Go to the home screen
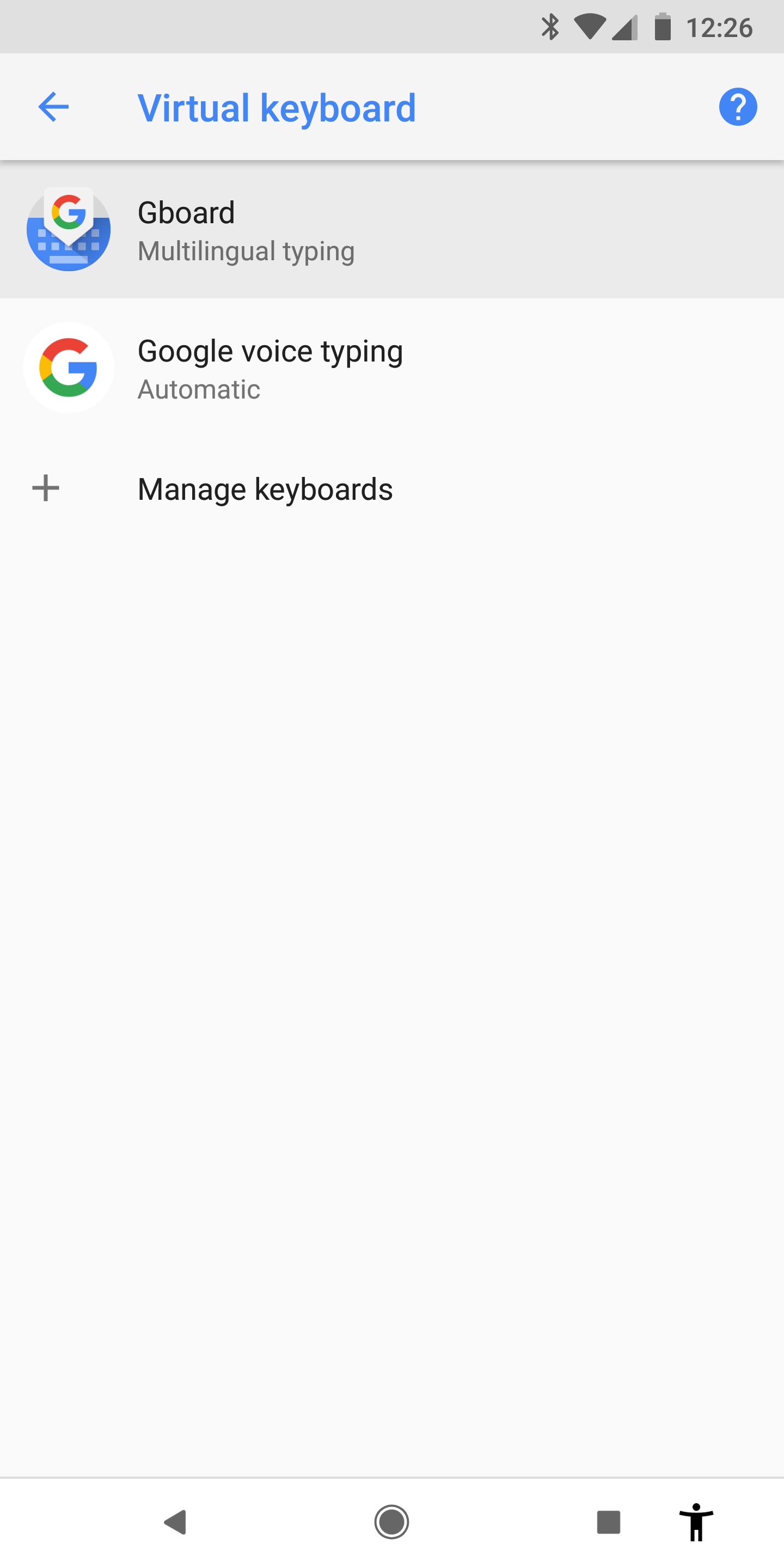The image size is (784, 1568). [x=391, y=1522]
